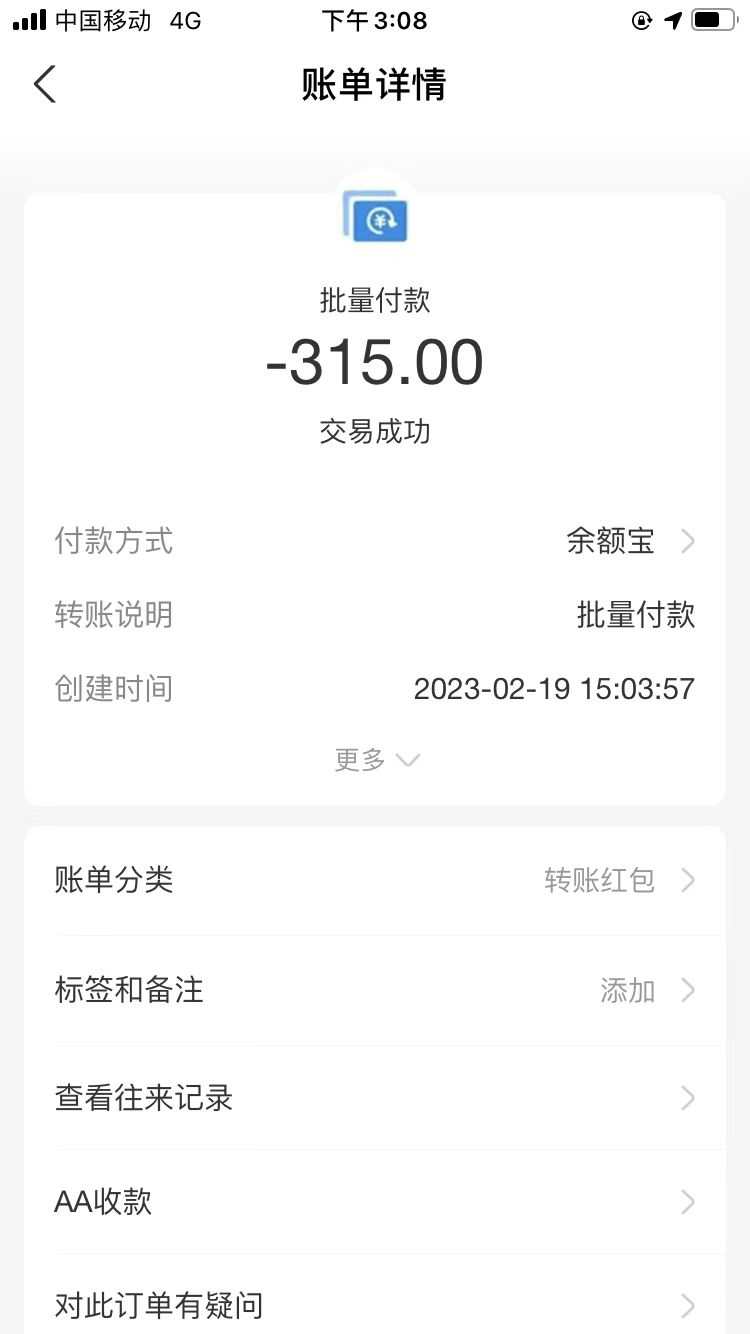Expand 更多 transaction details
This screenshot has height=1334, width=750.
click(376, 760)
